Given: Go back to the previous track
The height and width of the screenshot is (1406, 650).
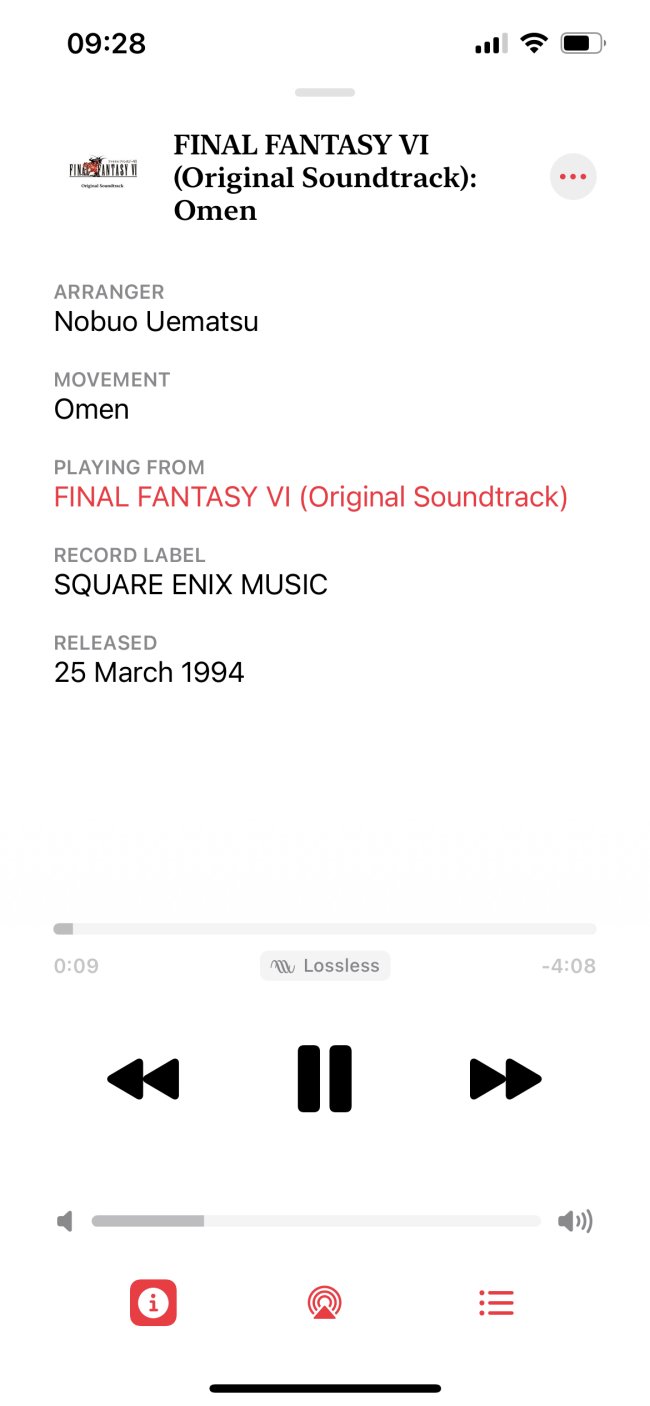Looking at the screenshot, I should tap(143, 1079).
